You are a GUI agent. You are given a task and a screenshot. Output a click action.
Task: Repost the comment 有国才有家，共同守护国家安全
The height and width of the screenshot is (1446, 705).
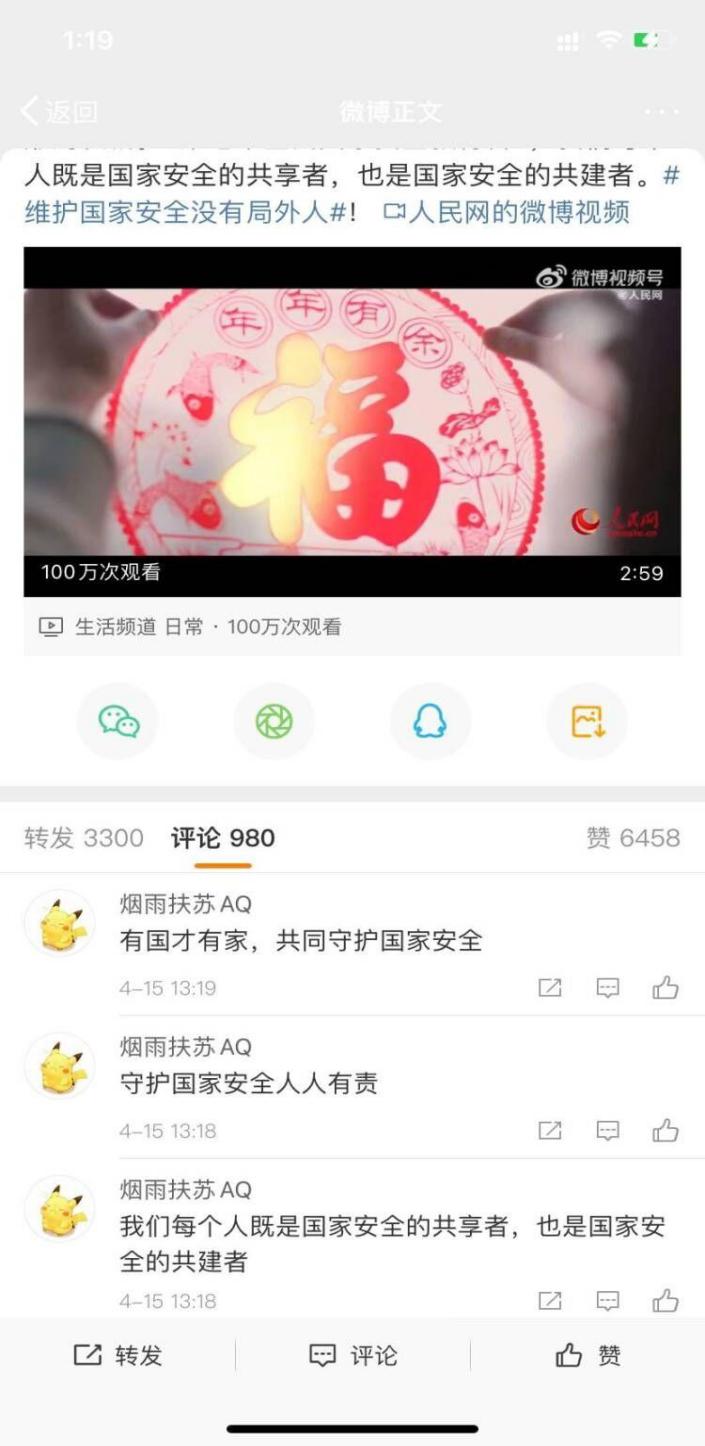550,988
